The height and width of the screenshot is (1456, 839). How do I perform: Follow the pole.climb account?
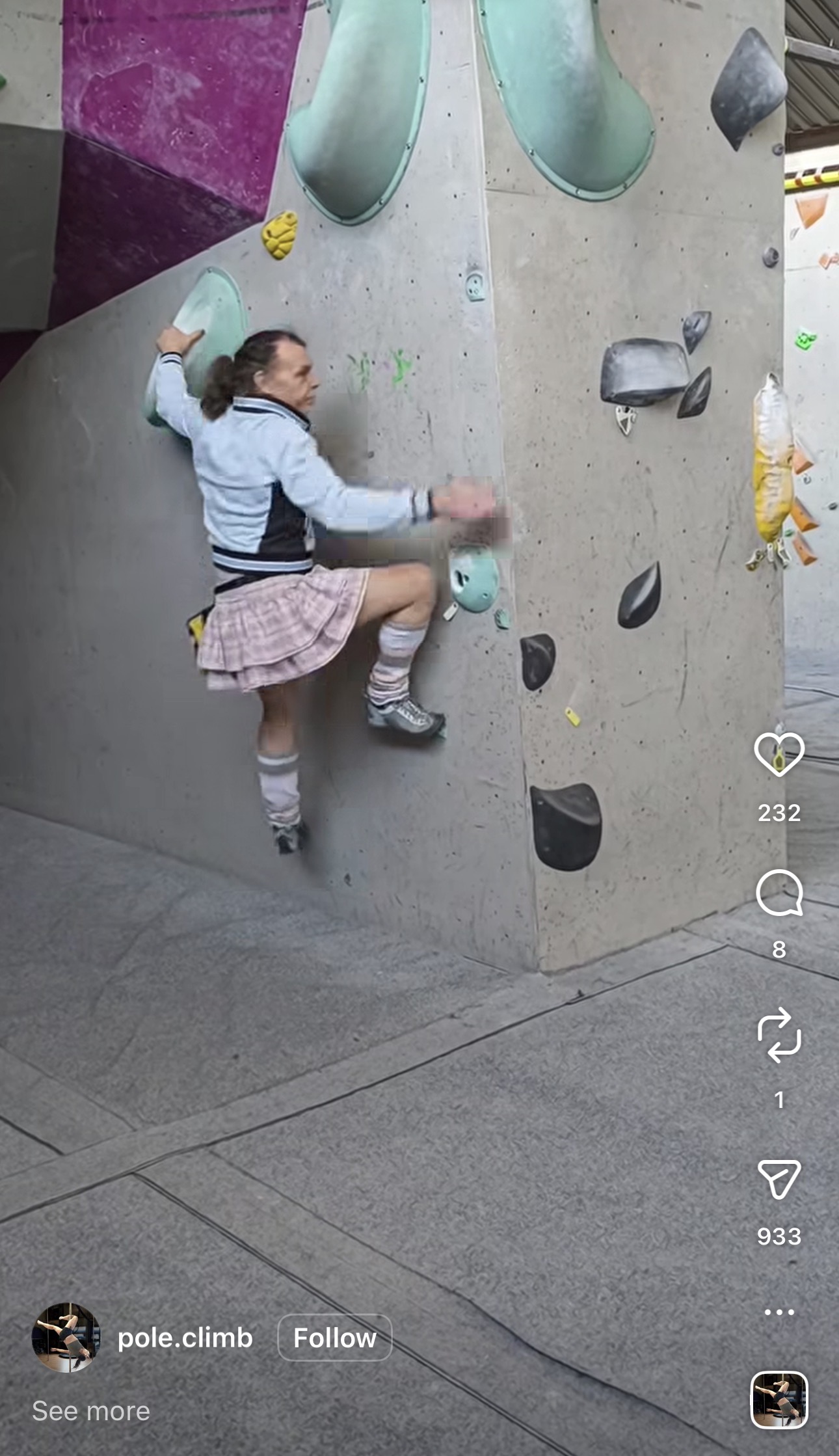point(335,1338)
